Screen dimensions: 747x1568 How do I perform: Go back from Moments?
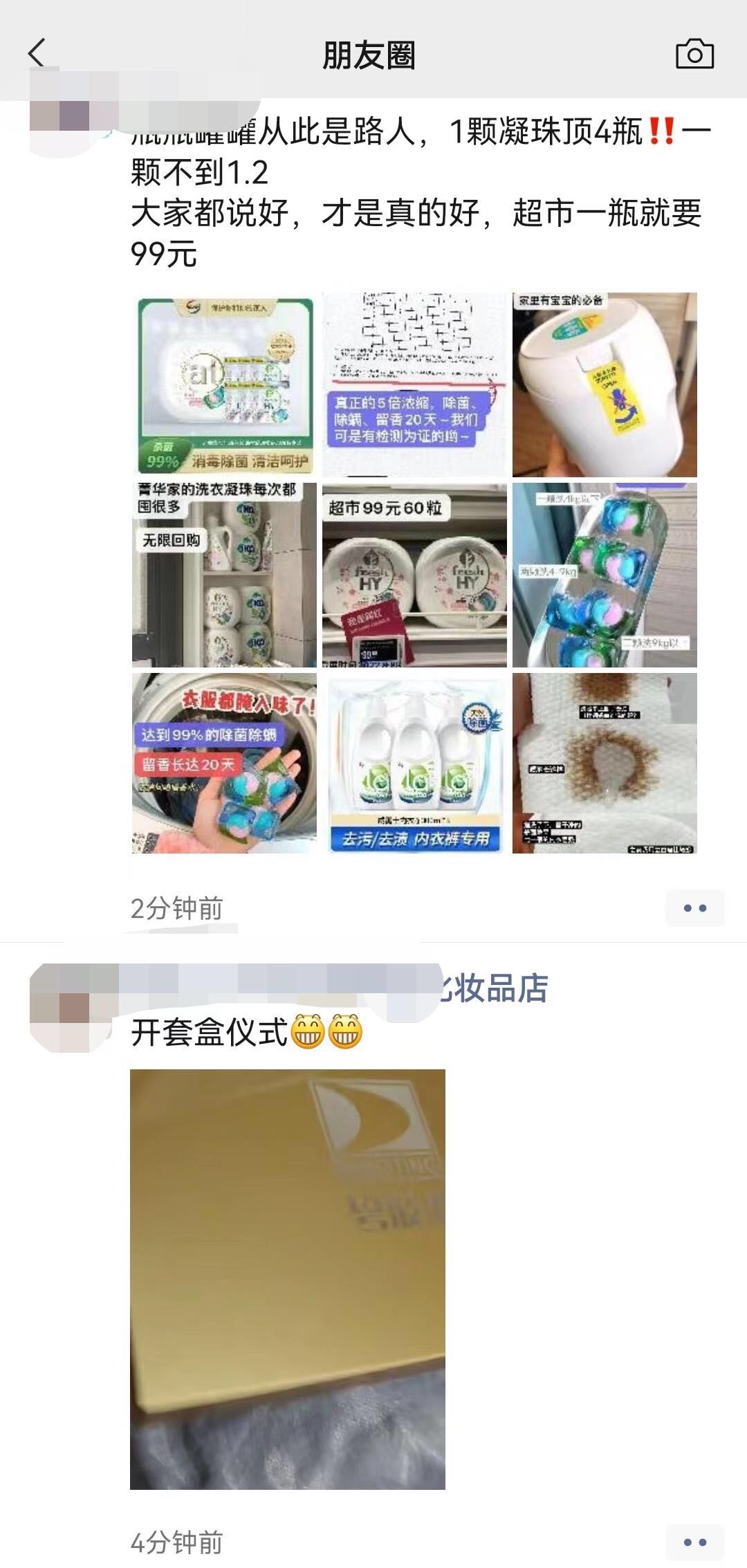coord(37,53)
